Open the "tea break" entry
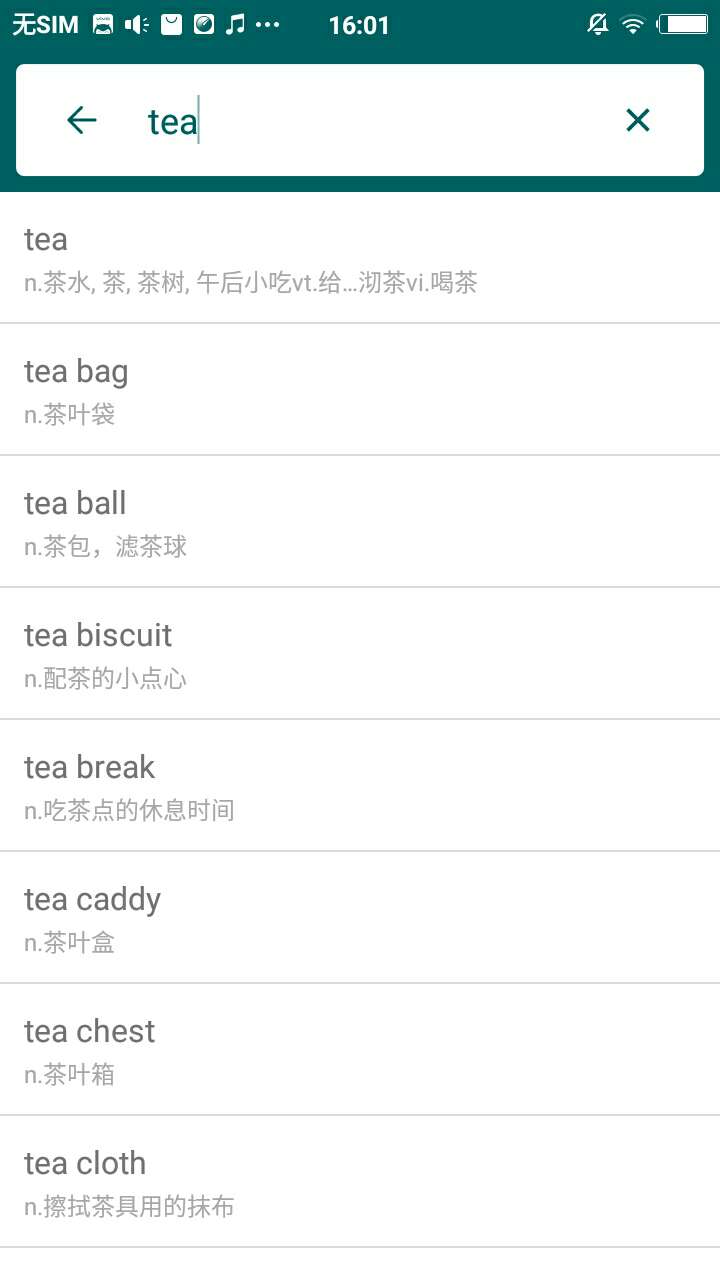This screenshot has height=1280, width=720. click(360, 786)
